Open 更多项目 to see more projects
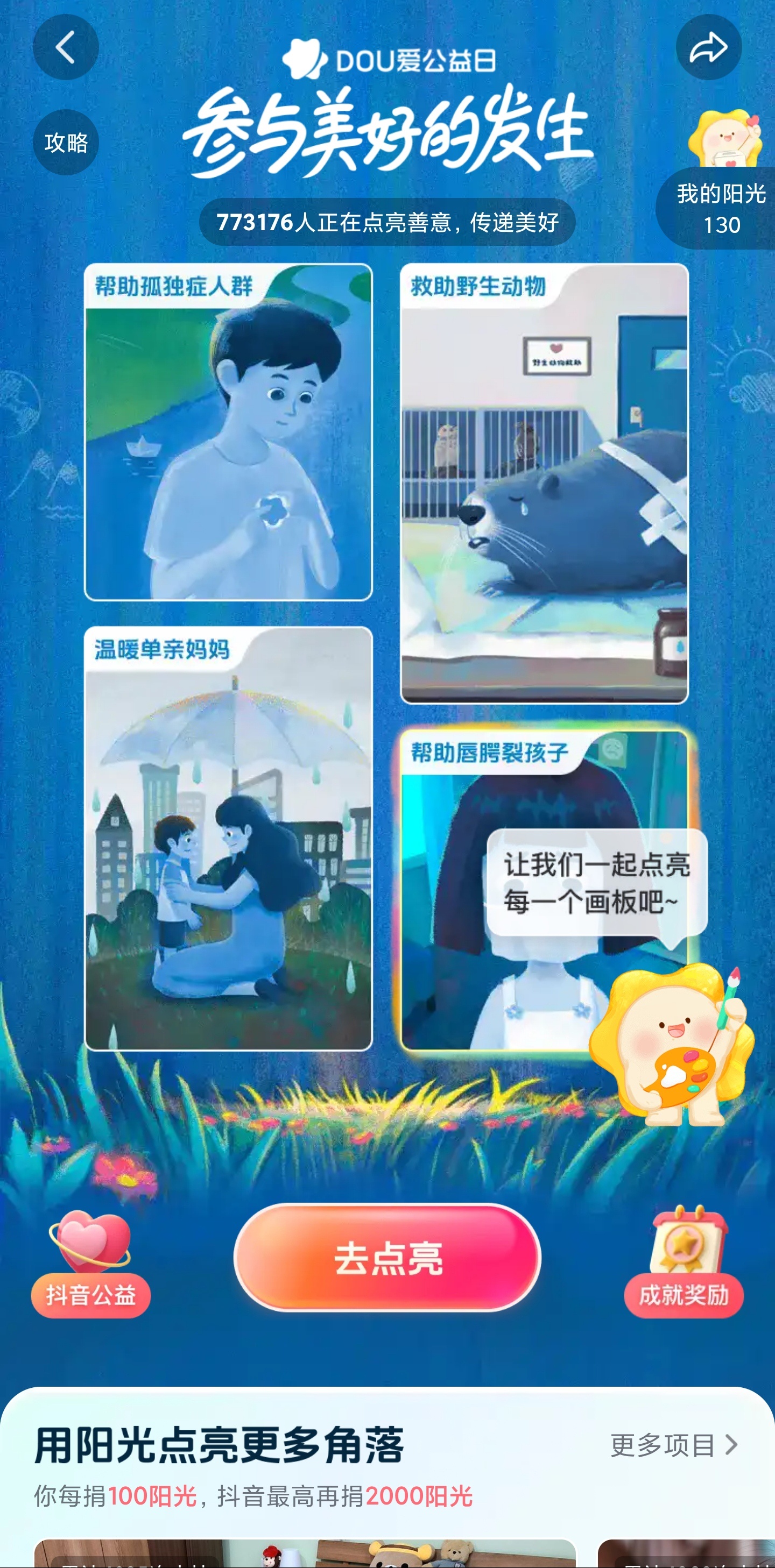This screenshot has width=775, height=1568. [x=673, y=1445]
